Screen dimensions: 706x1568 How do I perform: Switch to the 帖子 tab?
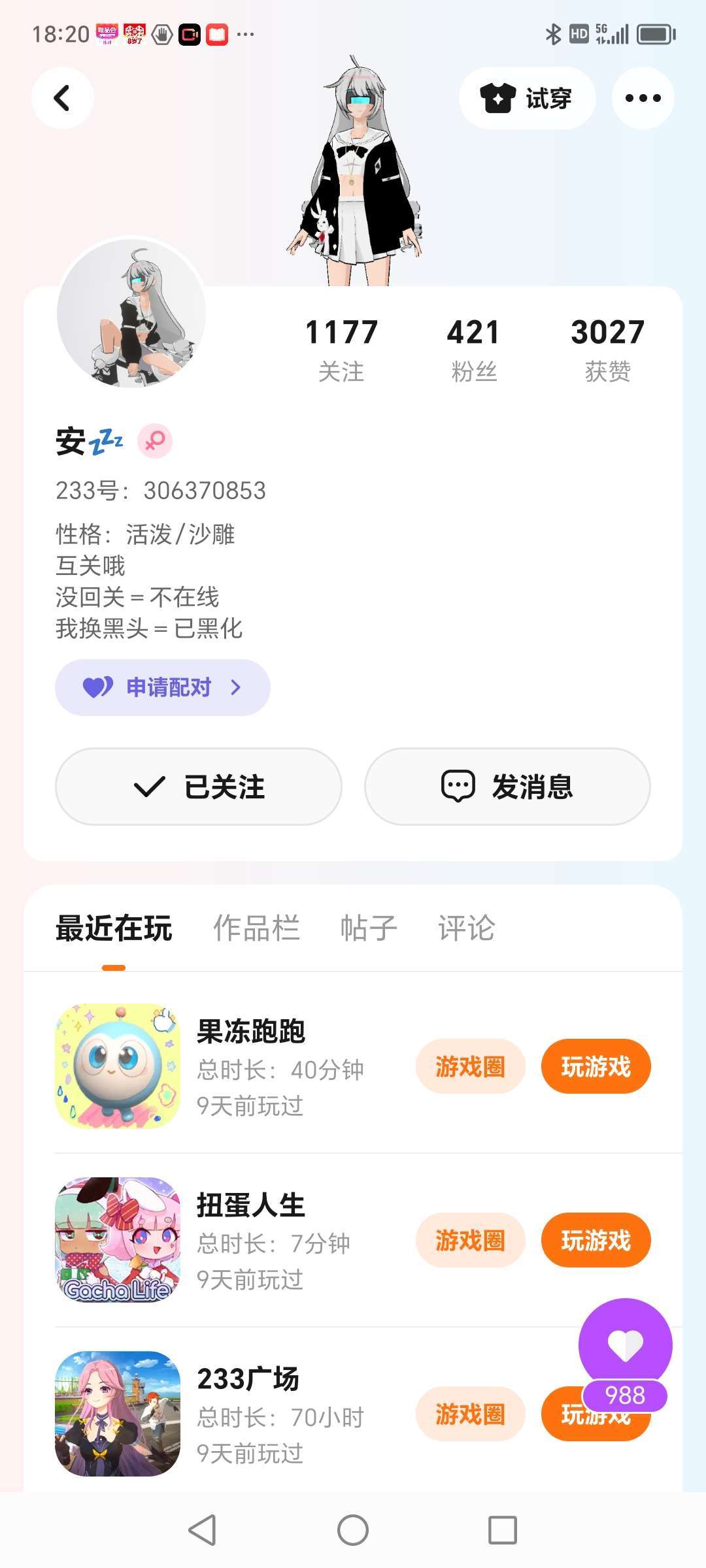tap(369, 928)
